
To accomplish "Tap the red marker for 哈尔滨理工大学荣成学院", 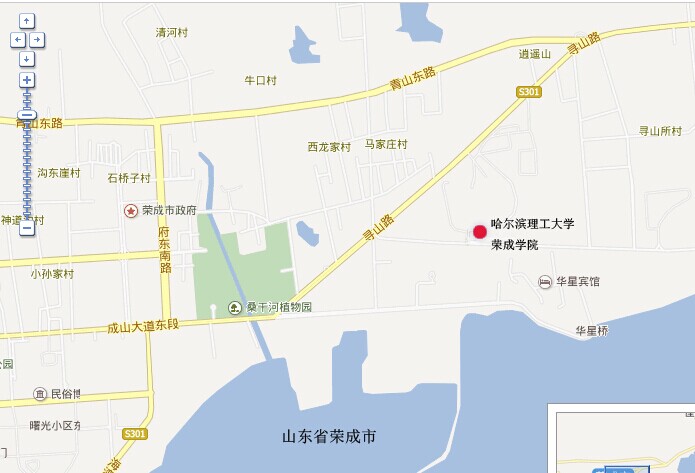I will point(480,232).
